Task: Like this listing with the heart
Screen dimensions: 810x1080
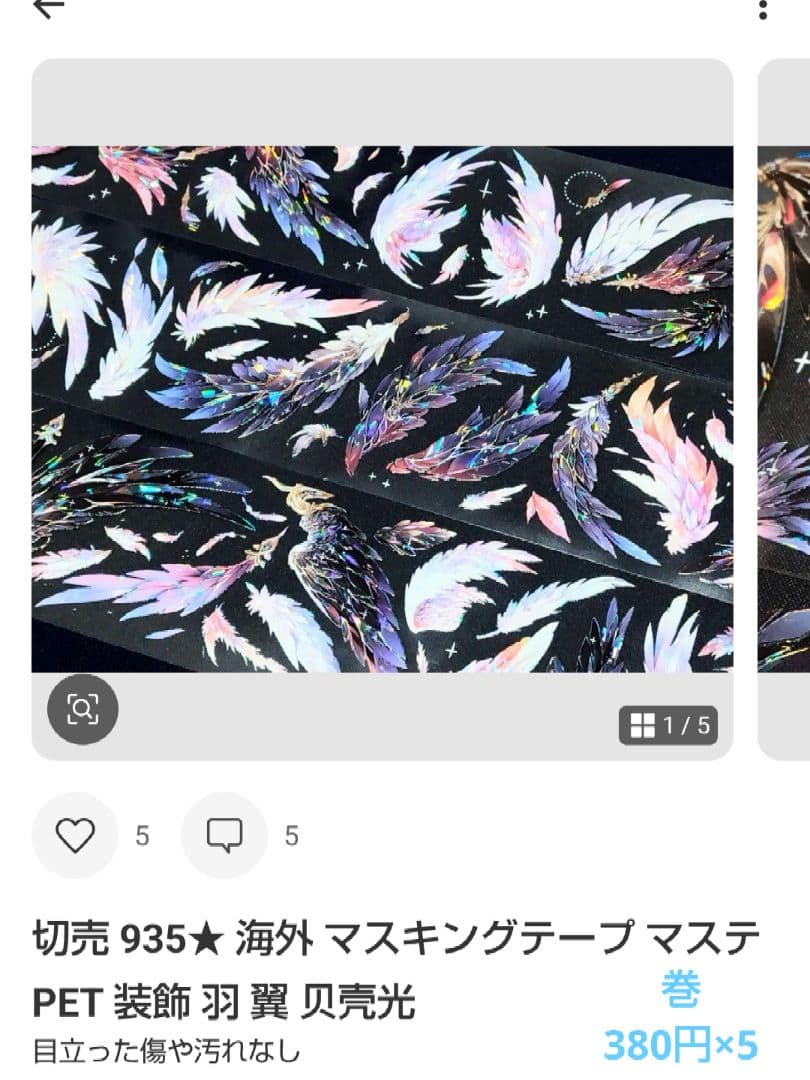Action: [x=75, y=835]
